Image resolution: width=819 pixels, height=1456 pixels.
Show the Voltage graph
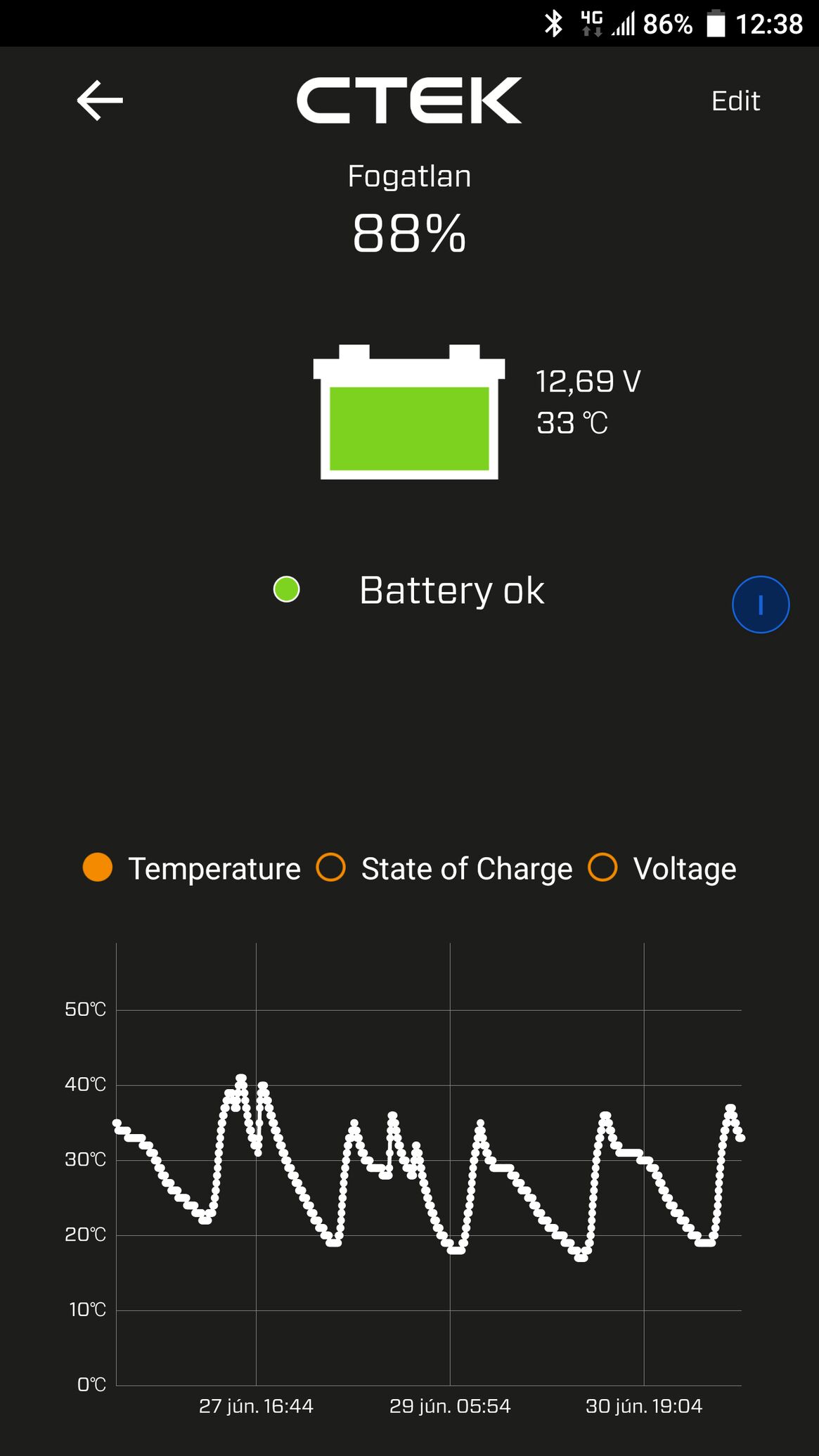coord(662,868)
